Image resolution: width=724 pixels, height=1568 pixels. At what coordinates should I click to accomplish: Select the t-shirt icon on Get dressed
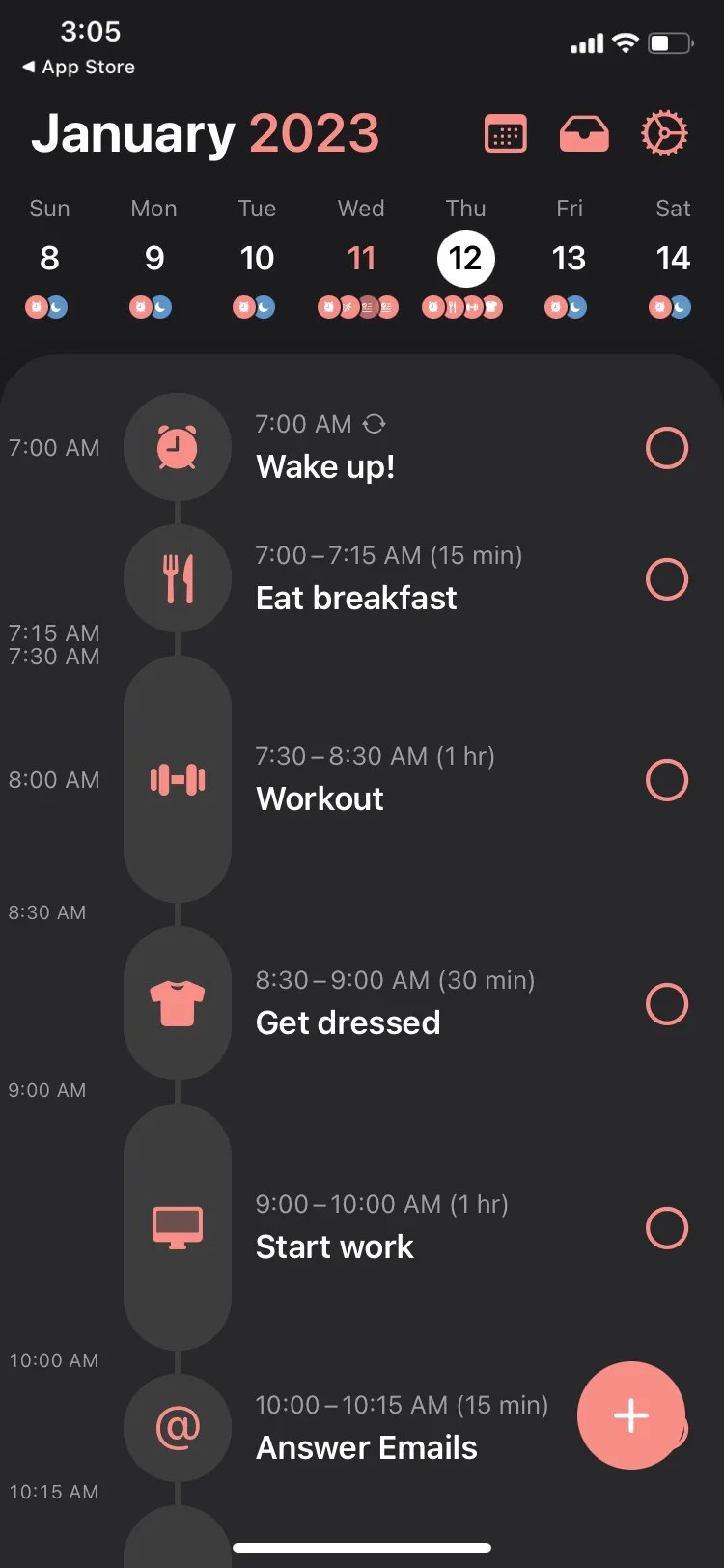pyautogui.click(x=178, y=1004)
